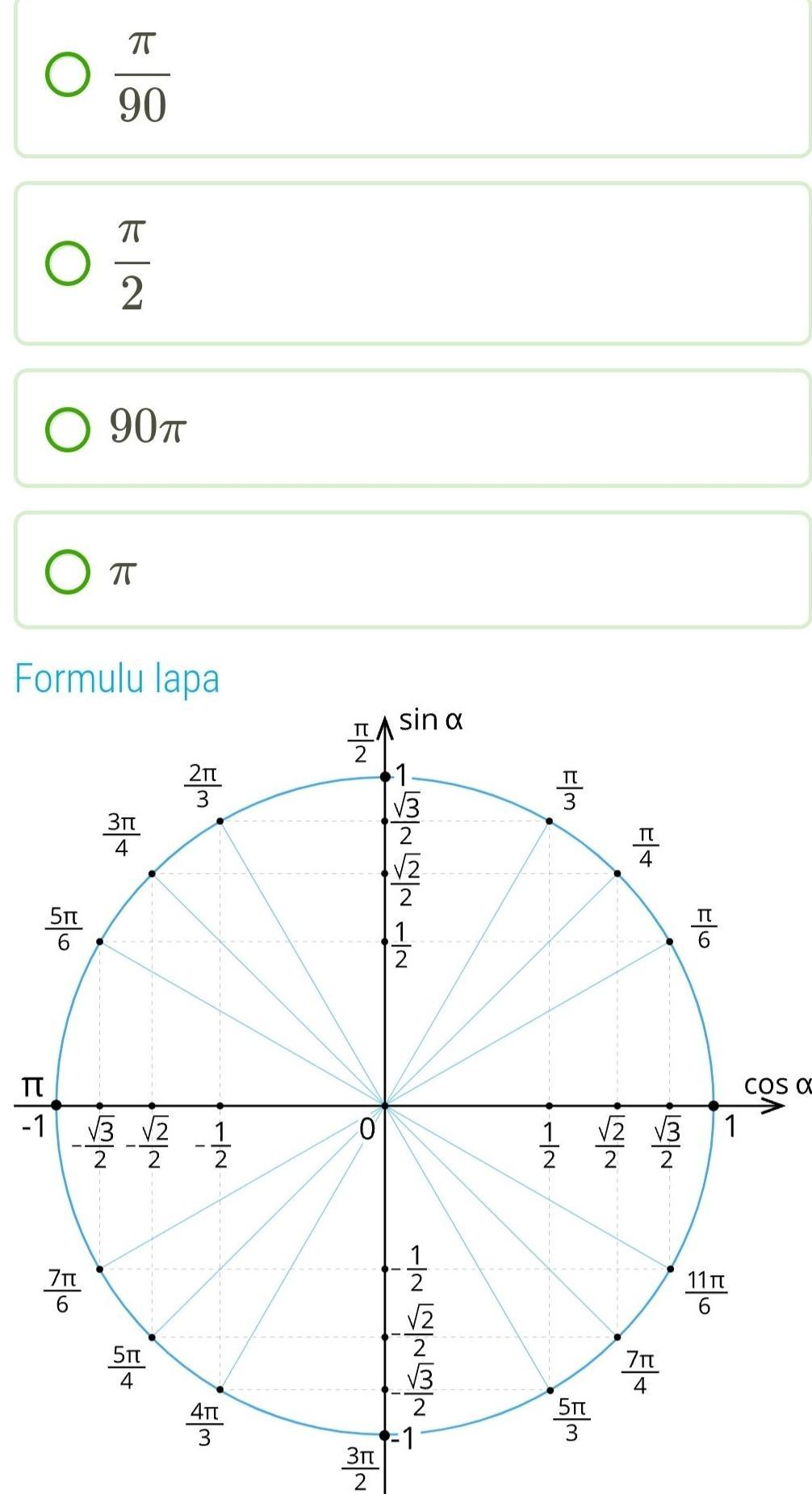Pick the 90π answer

click(x=68, y=428)
